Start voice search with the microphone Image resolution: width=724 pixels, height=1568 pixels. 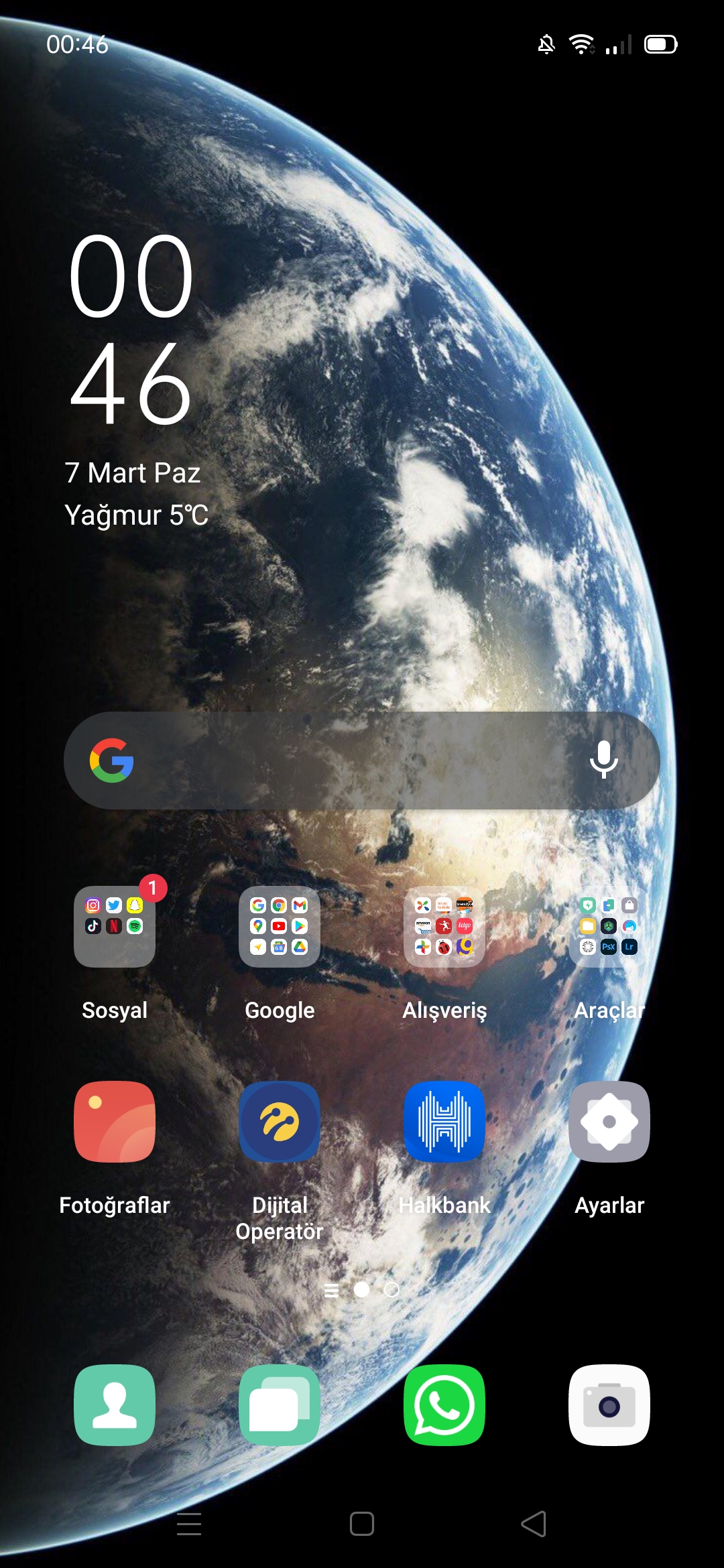click(603, 760)
